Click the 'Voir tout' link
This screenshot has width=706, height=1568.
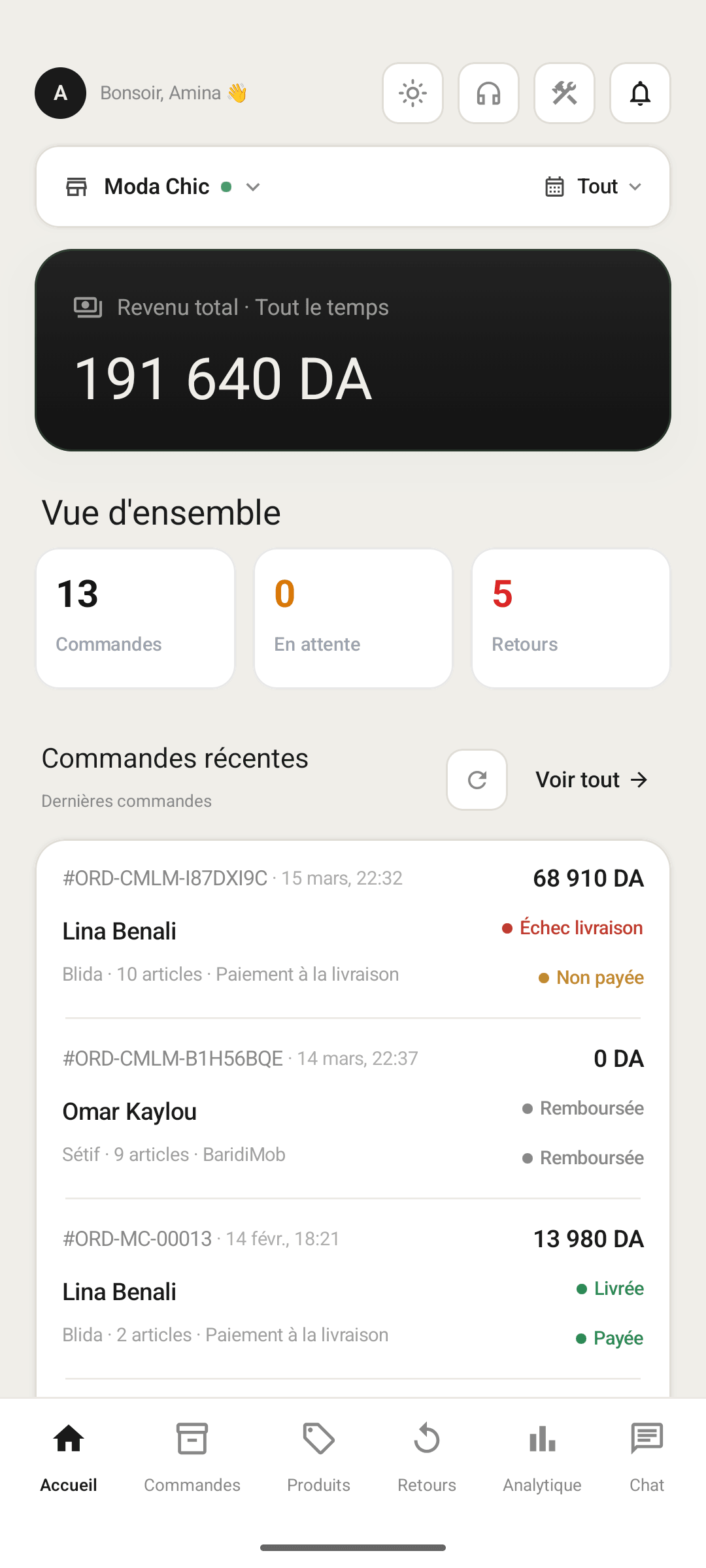590,779
